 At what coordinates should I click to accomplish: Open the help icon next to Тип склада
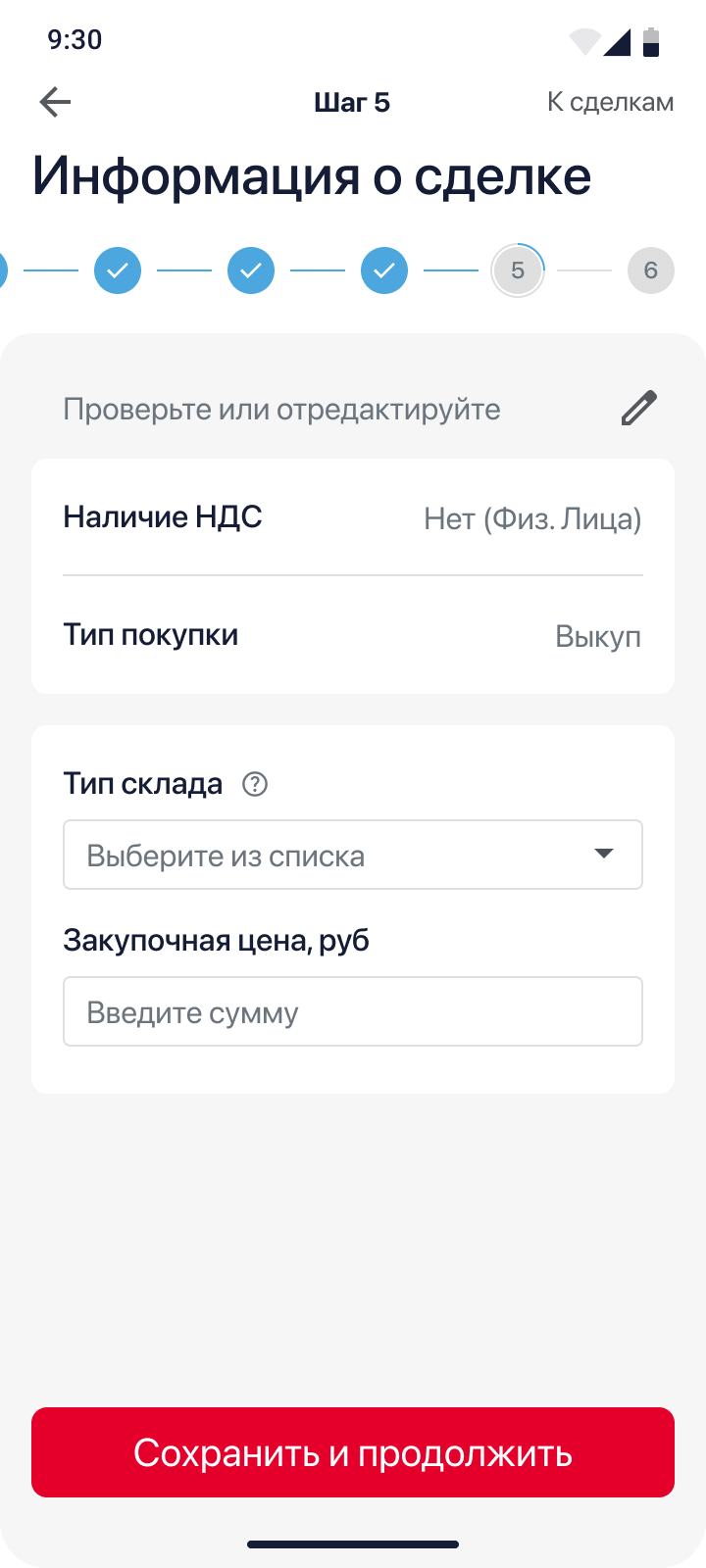tap(255, 784)
